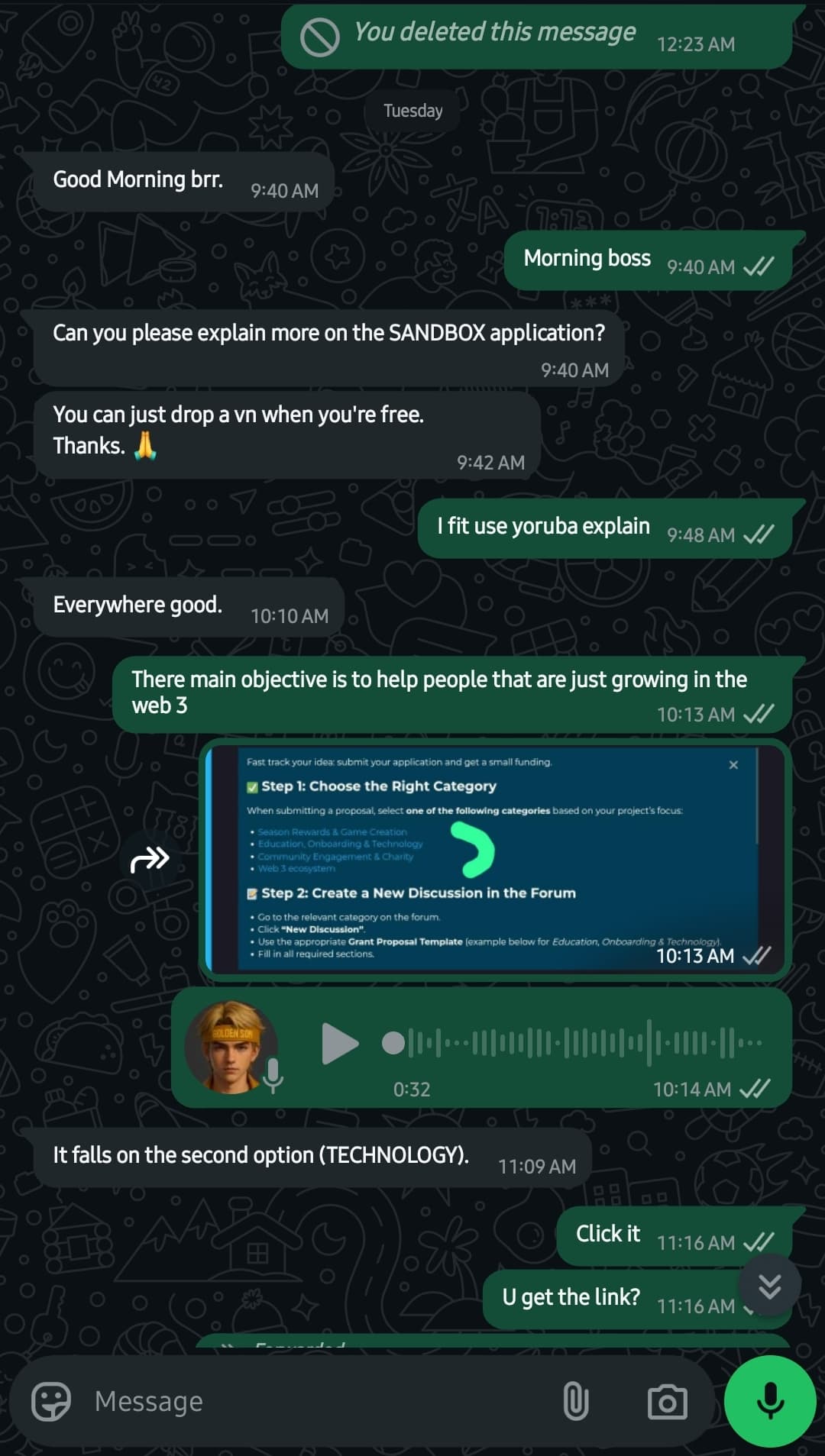Forward the shared image using arrow icon
The height and width of the screenshot is (1456, 825).
tap(149, 860)
